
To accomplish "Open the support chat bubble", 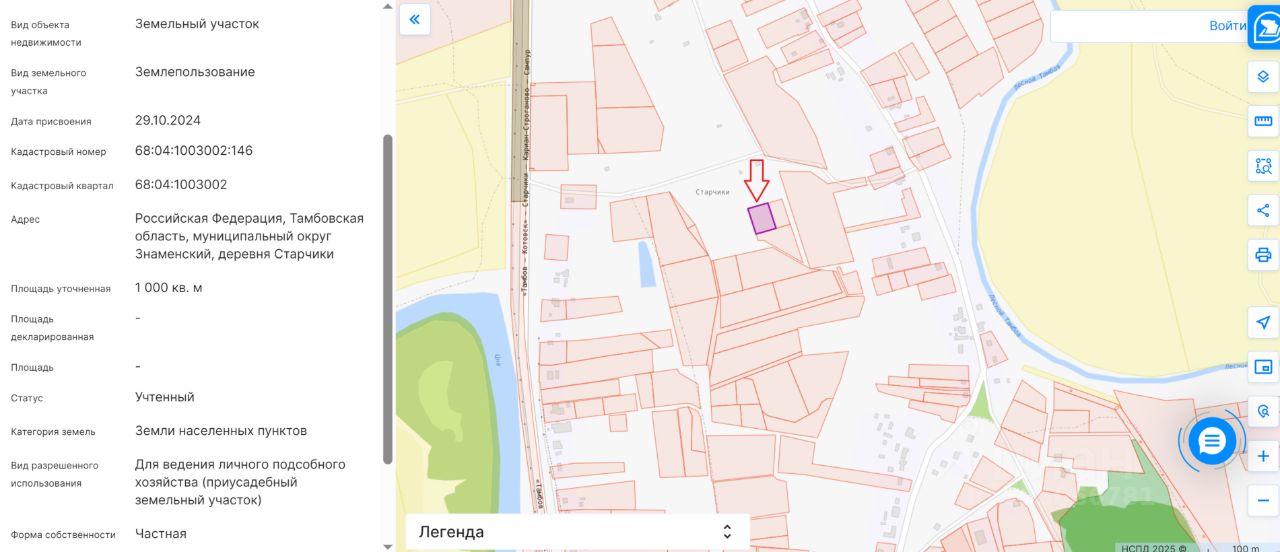I will pyautogui.click(x=1212, y=441).
